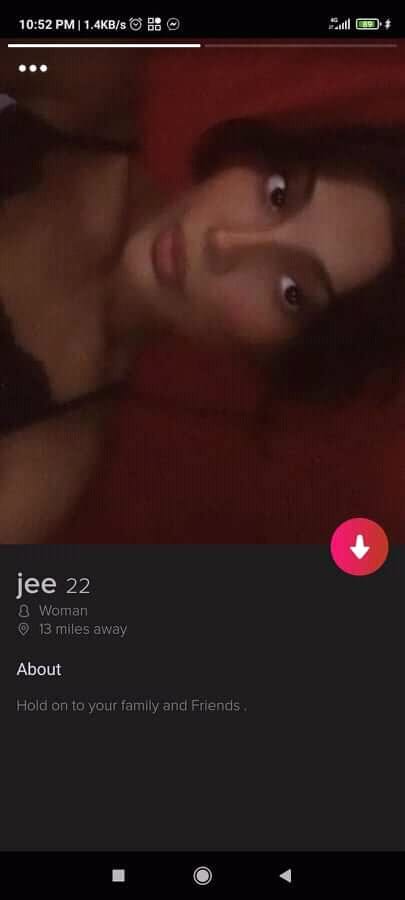Go back with the system back button
Viewport: 405px width, 900px height.
pos(285,875)
